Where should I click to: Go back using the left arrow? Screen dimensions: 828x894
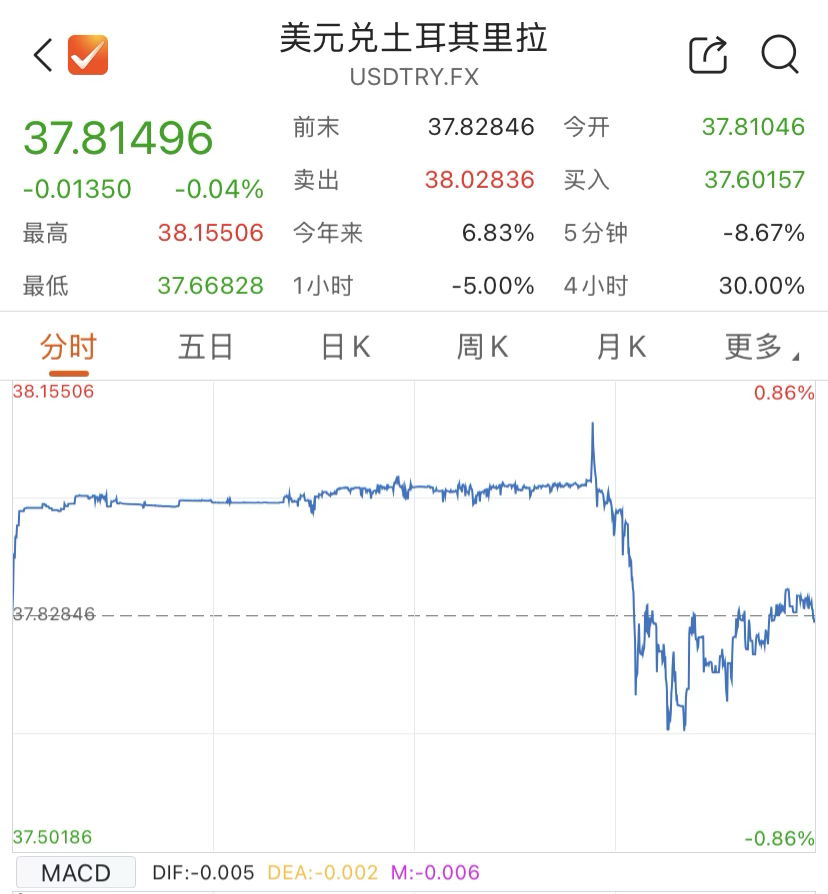42,55
